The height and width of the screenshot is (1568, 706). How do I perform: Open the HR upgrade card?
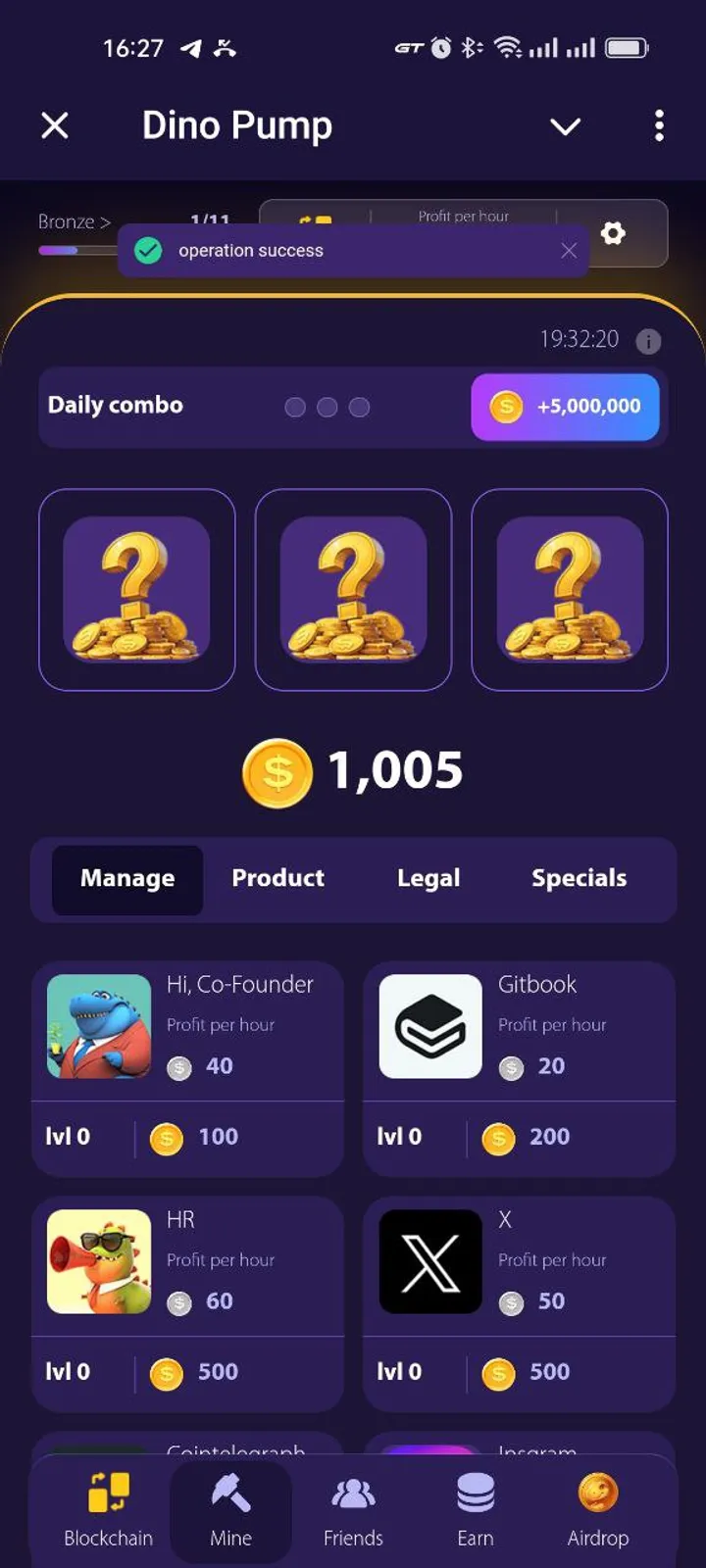click(x=187, y=1303)
